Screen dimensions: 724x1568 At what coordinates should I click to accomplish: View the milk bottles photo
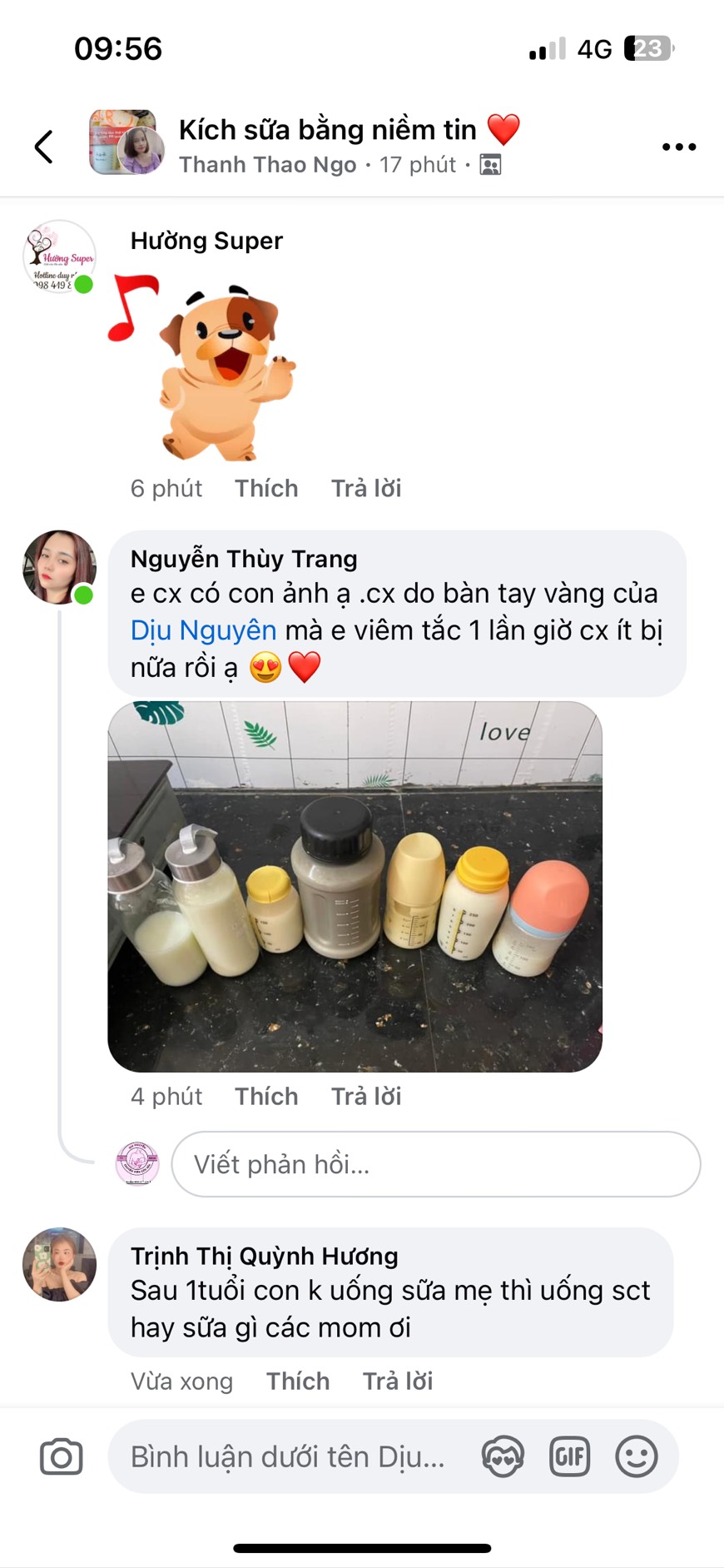355,886
